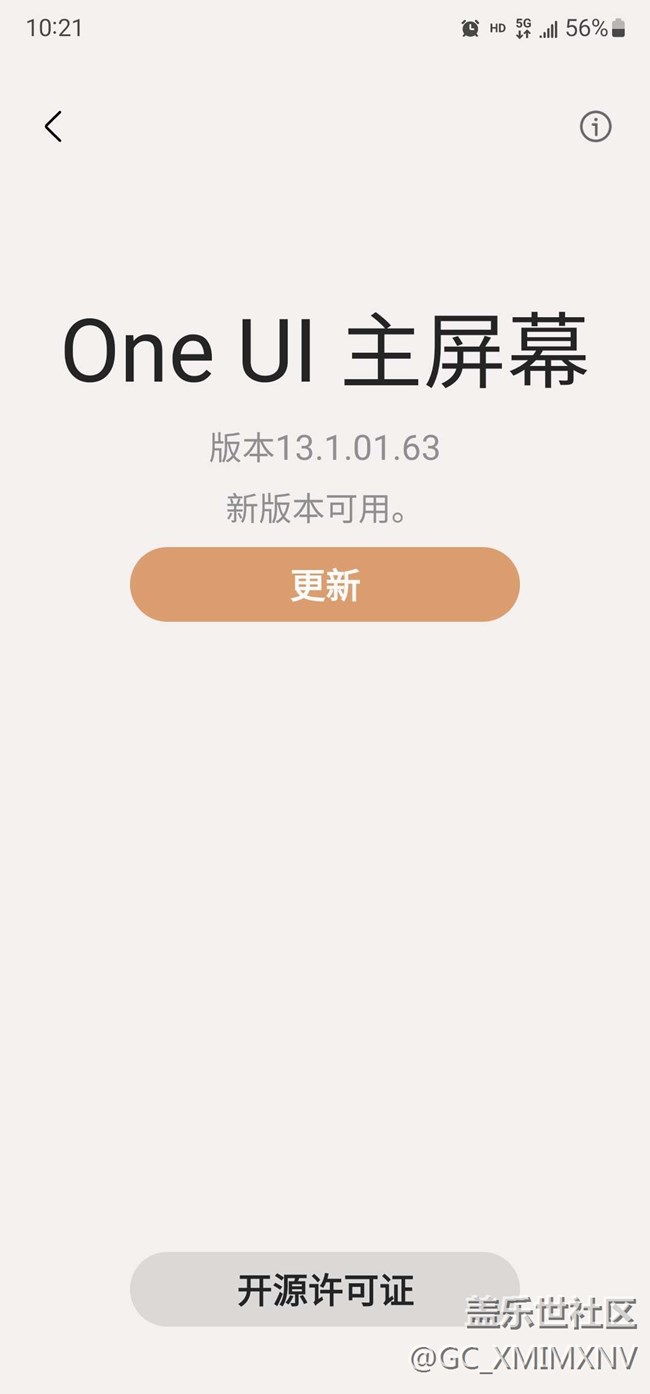Open 开源许可证 licenses

point(325,1289)
